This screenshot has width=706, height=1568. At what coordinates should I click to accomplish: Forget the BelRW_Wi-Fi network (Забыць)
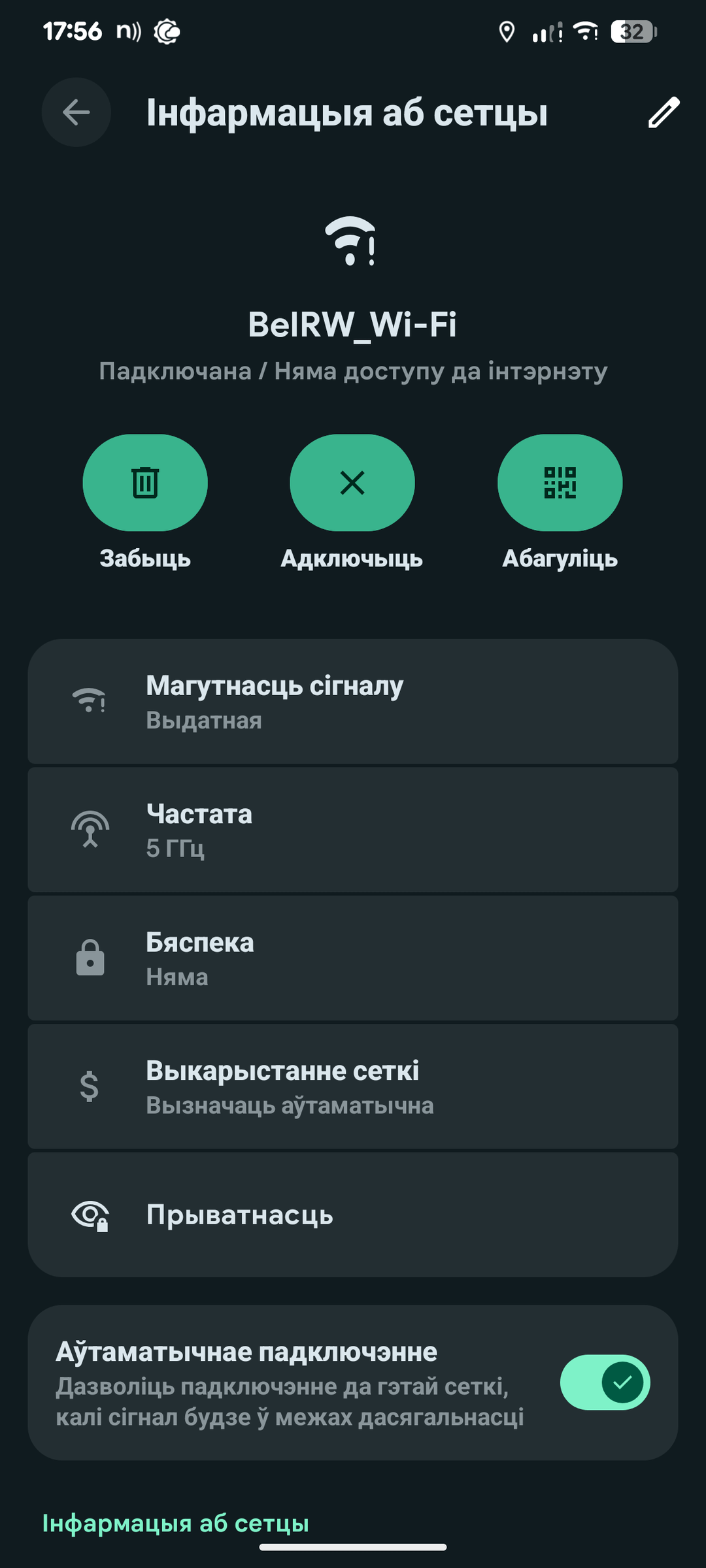click(x=145, y=483)
